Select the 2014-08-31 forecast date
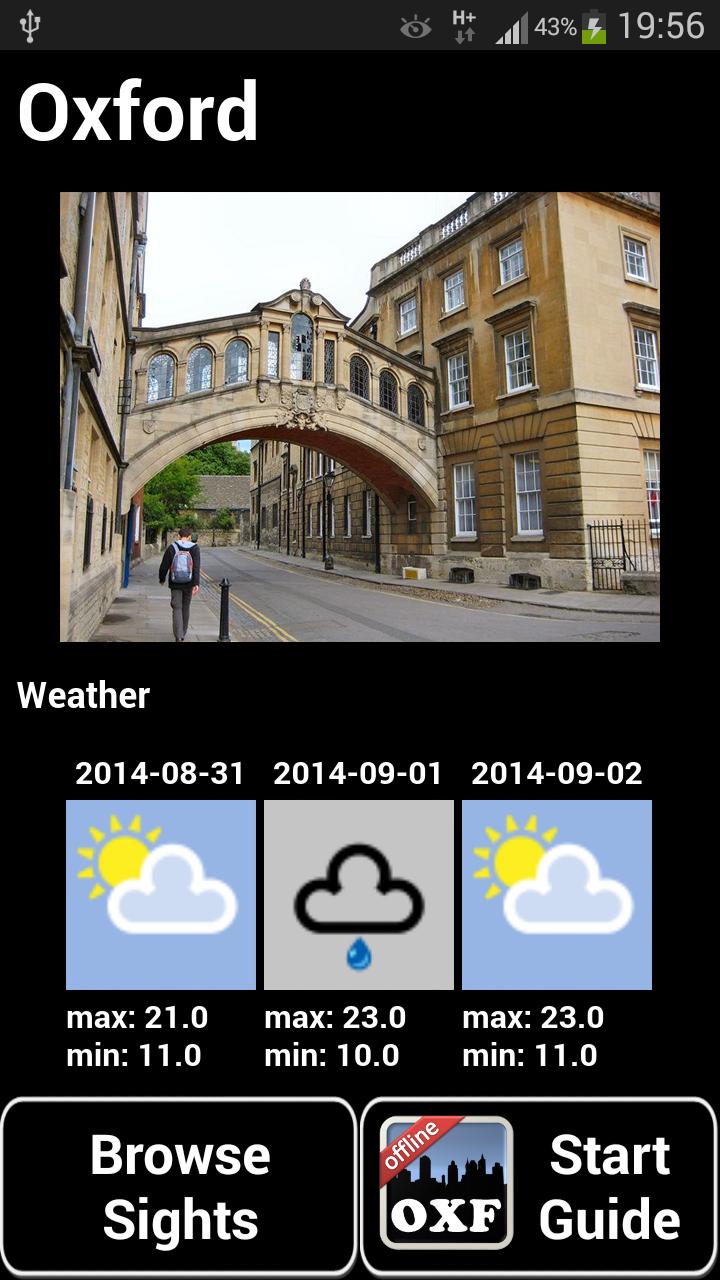 [160, 772]
